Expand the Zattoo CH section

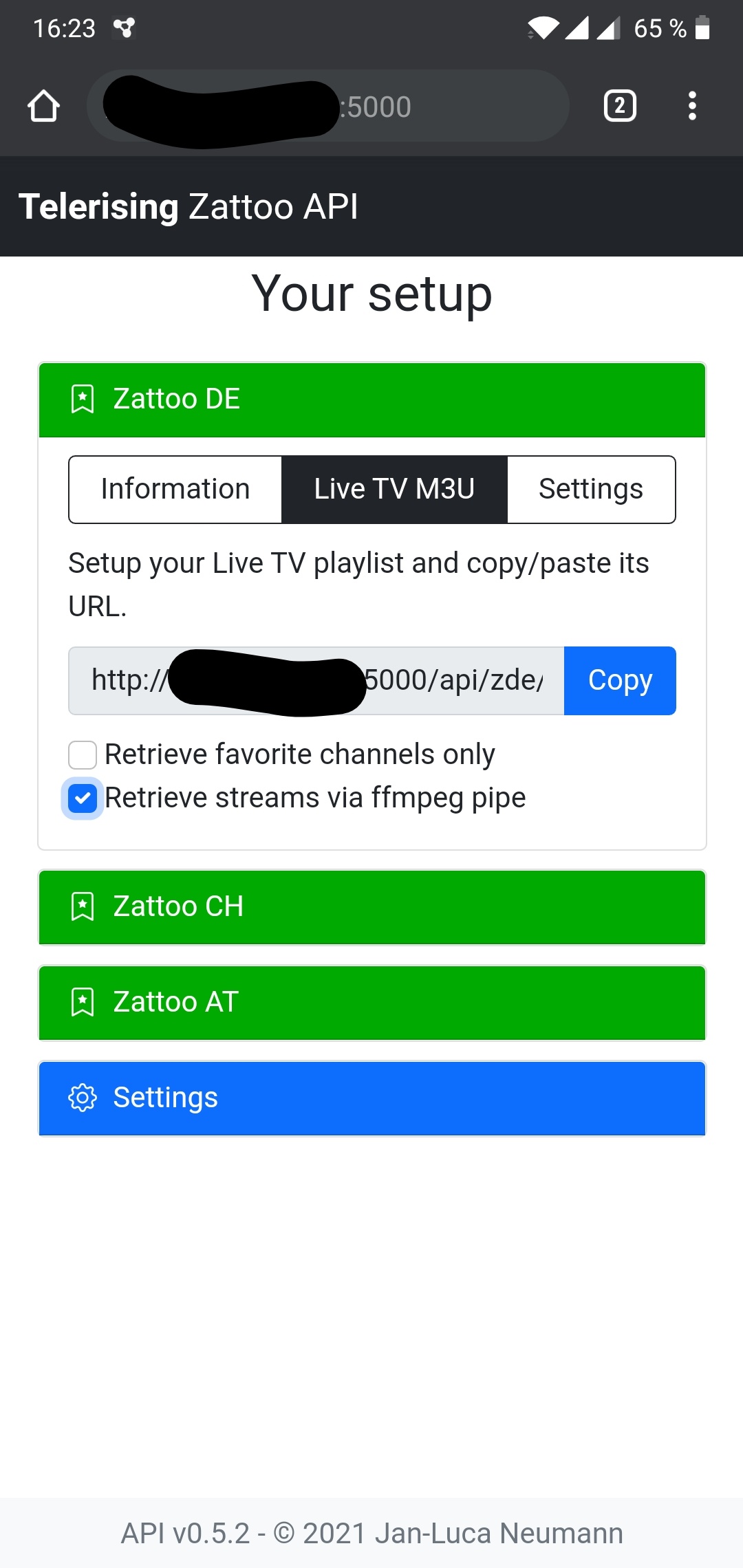click(372, 907)
